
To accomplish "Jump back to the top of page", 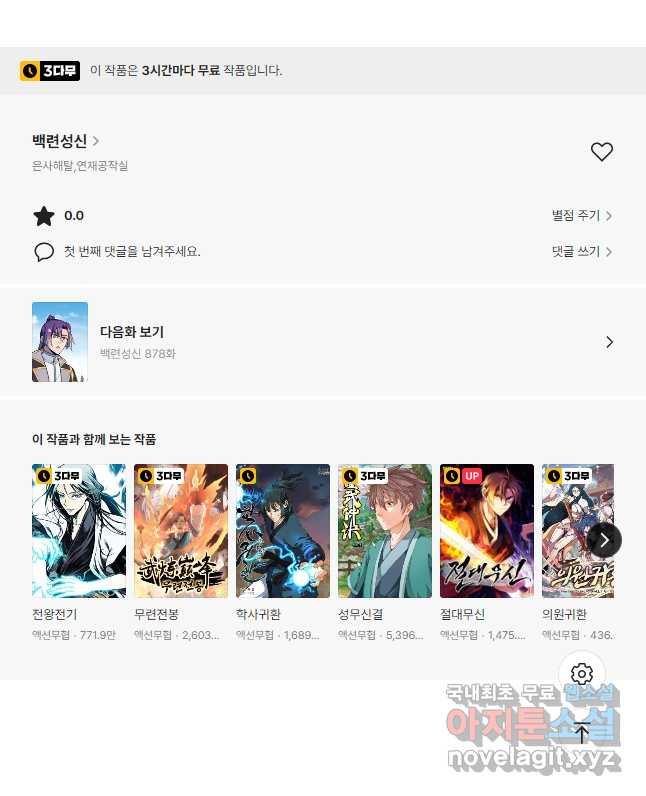I will point(582,732).
